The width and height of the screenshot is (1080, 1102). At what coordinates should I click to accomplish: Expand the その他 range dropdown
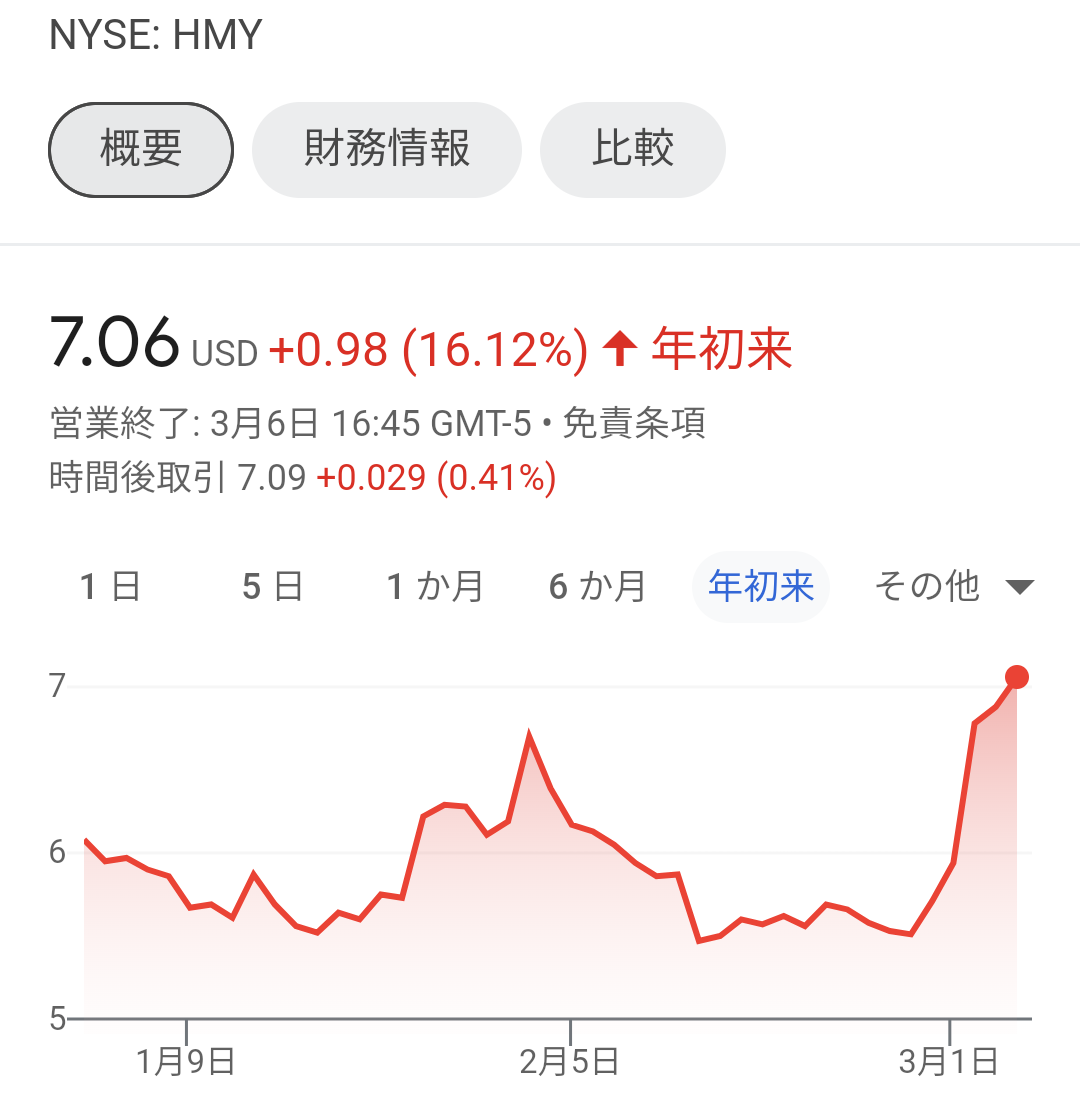[x=954, y=586]
